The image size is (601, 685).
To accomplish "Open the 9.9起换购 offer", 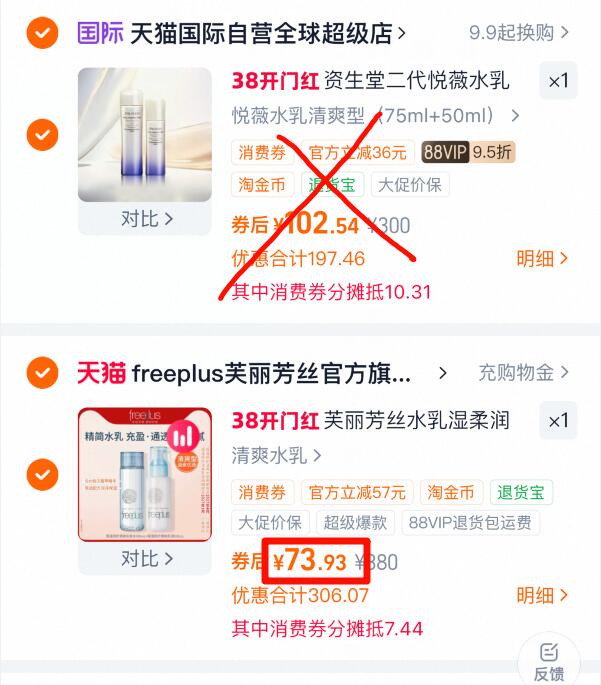I will coord(518,33).
